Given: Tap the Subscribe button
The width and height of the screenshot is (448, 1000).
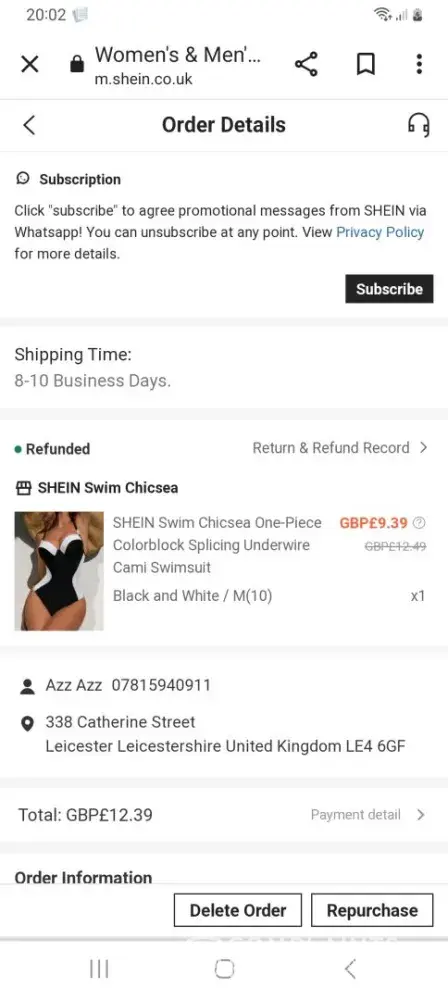Looking at the screenshot, I should coord(389,289).
